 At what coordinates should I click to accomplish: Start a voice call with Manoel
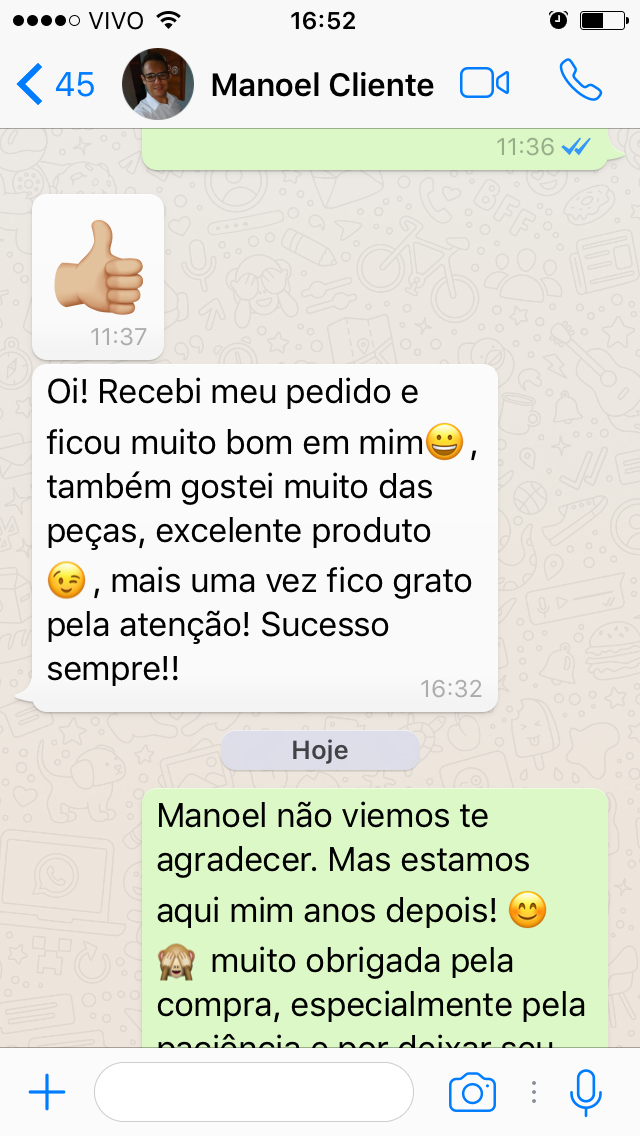coord(581,82)
